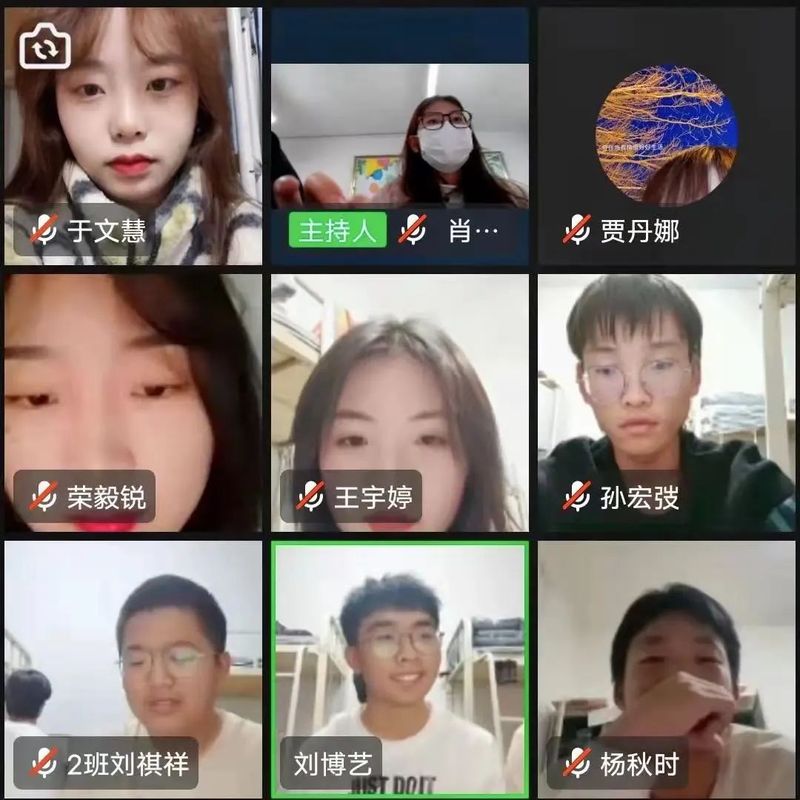Flip the camera using the switch icon
This screenshot has width=800, height=800.
click(45, 47)
